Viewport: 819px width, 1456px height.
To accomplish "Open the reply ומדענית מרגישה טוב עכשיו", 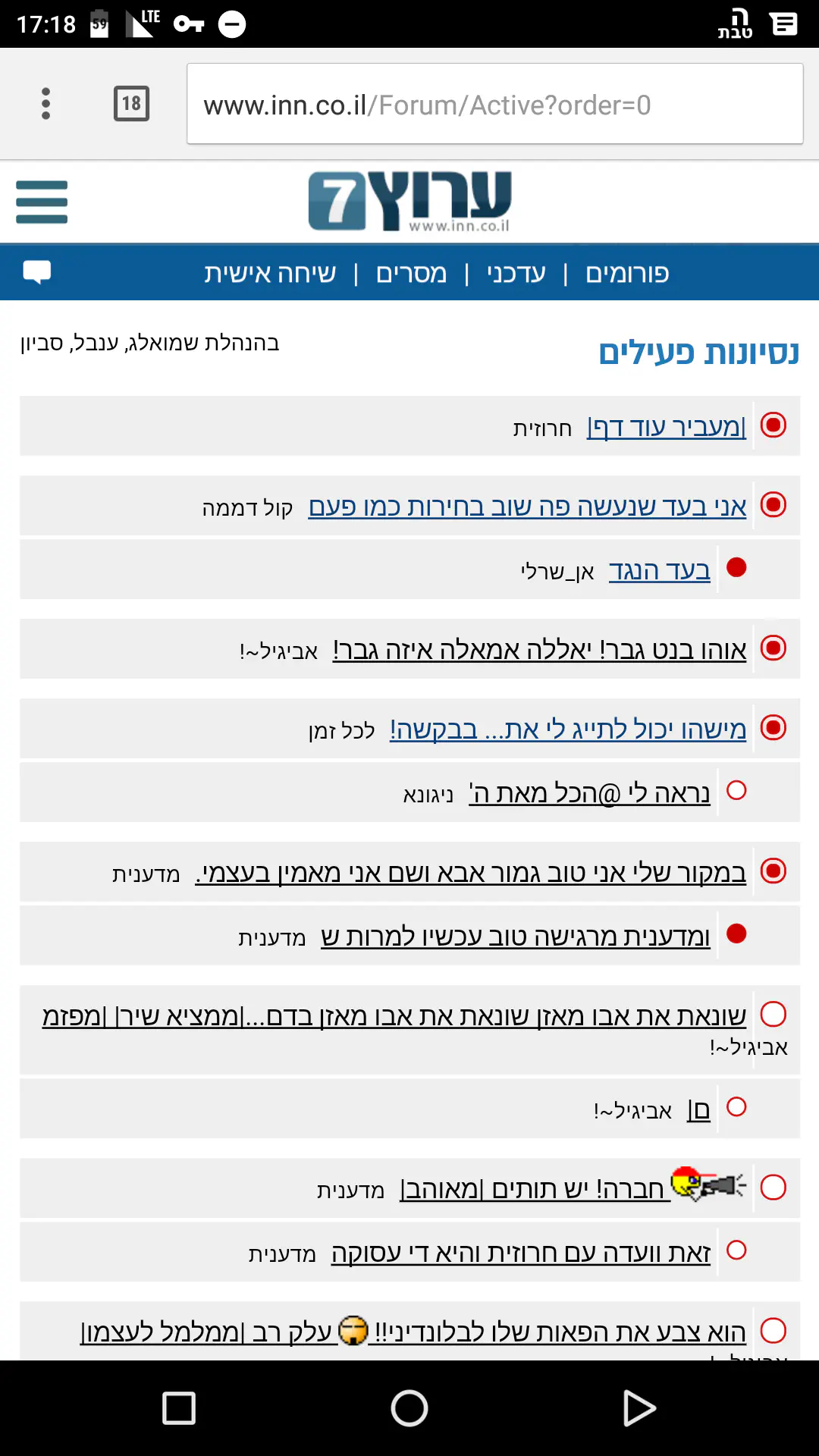I will pos(515,937).
